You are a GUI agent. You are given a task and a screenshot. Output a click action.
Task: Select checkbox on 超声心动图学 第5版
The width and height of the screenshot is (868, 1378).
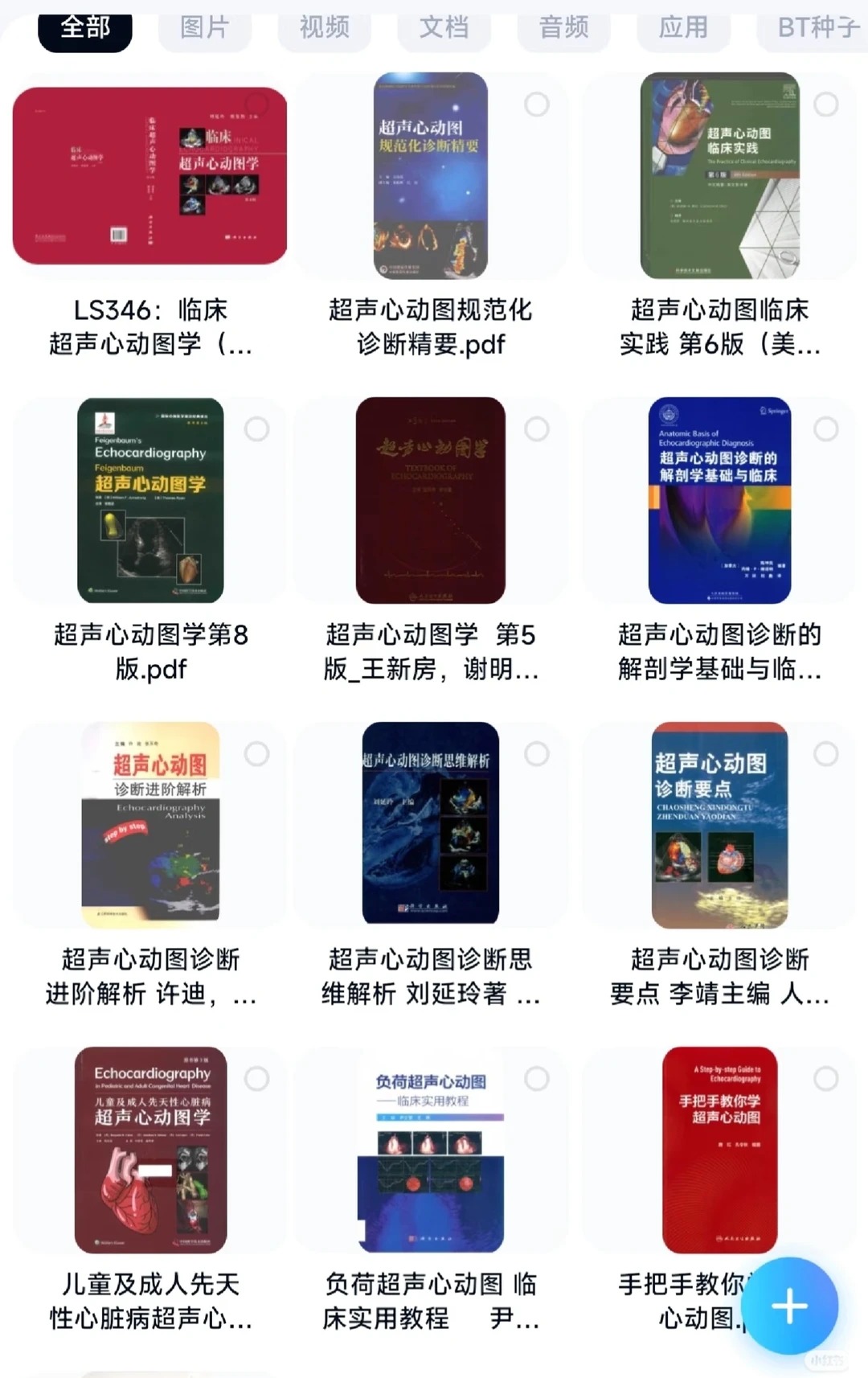[x=537, y=429]
